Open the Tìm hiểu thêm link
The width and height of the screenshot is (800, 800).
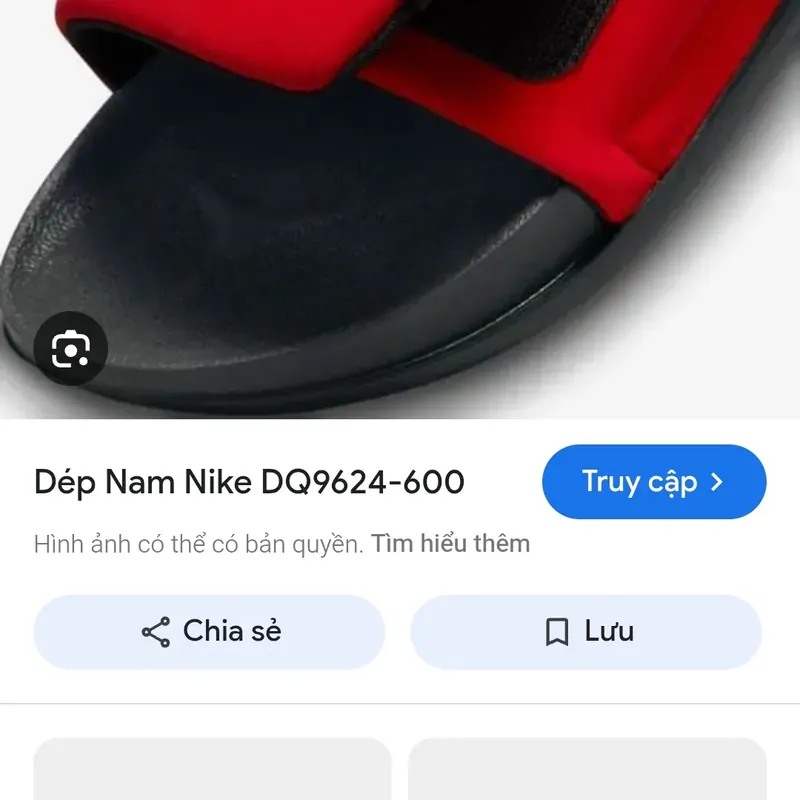(451, 544)
